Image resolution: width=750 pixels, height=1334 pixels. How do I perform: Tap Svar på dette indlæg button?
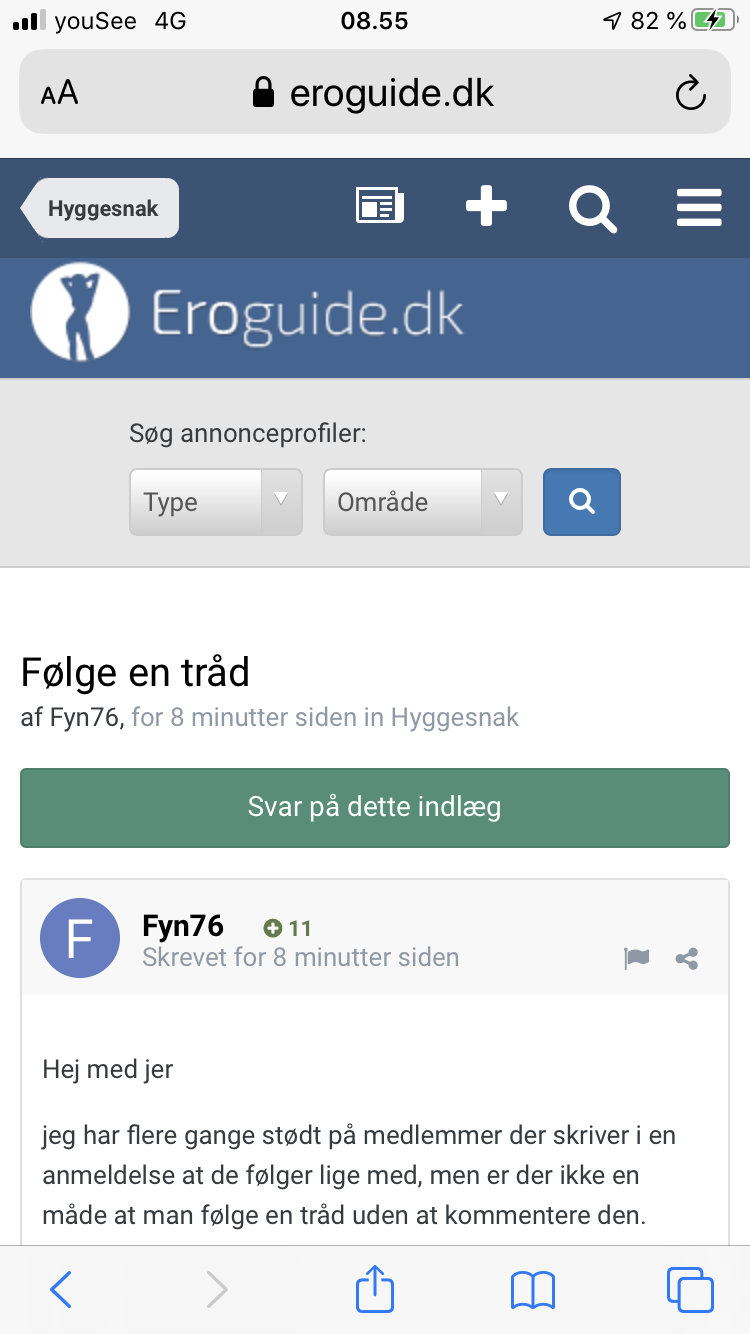point(375,807)
